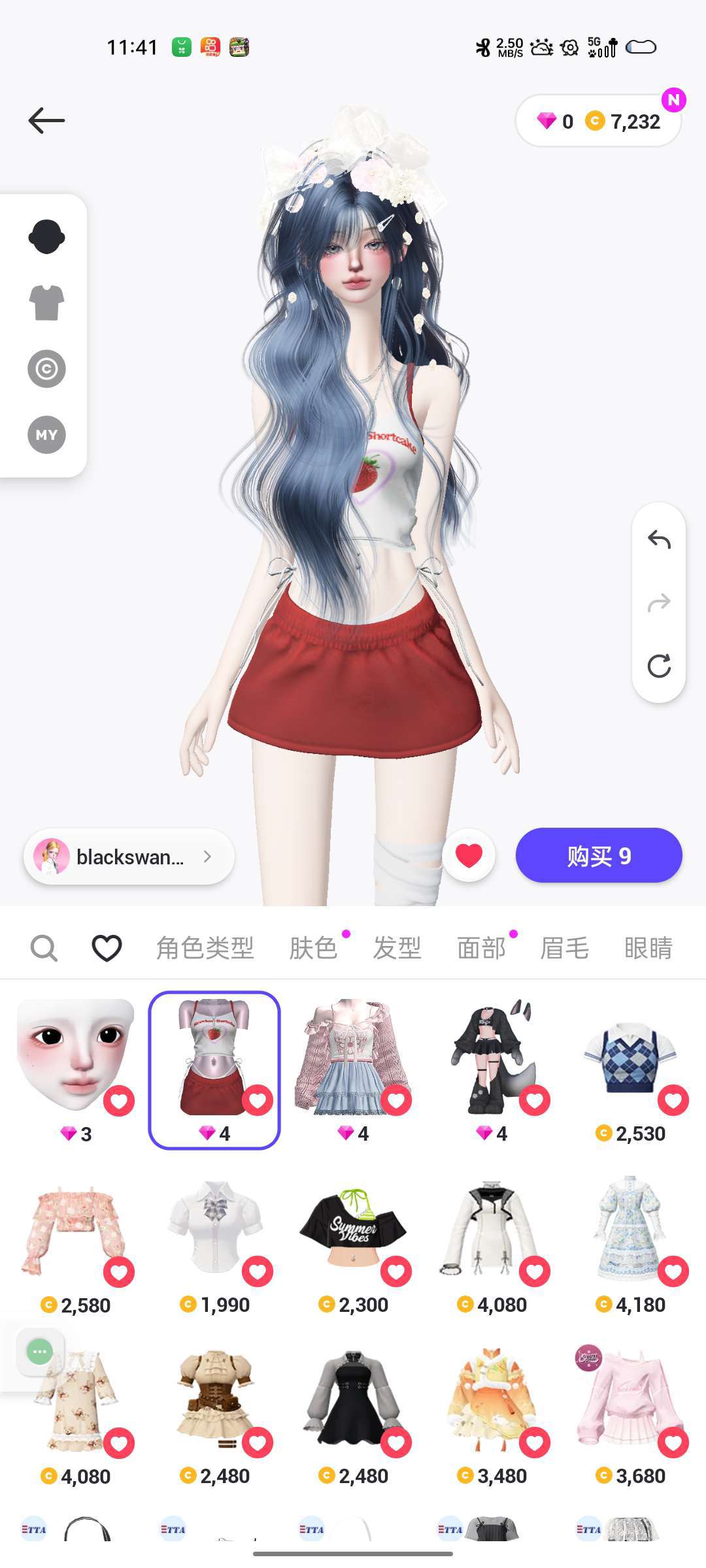Choose the argyle vest priced 2,530

tap(631, 1070)
